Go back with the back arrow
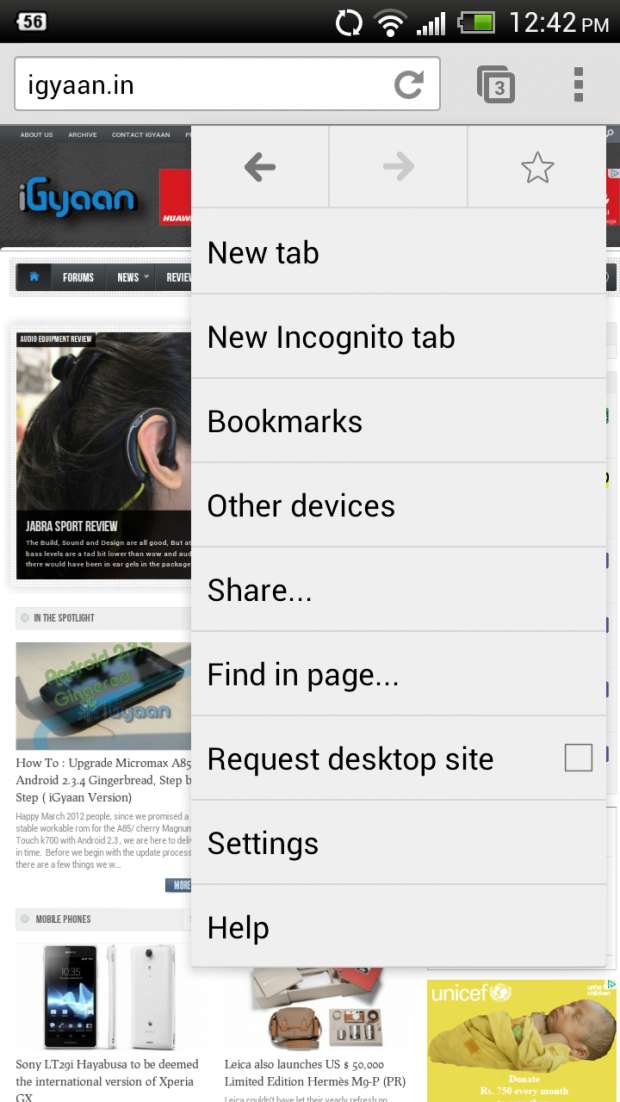This screenshot has height=1102, width=620. click(259, 167)
